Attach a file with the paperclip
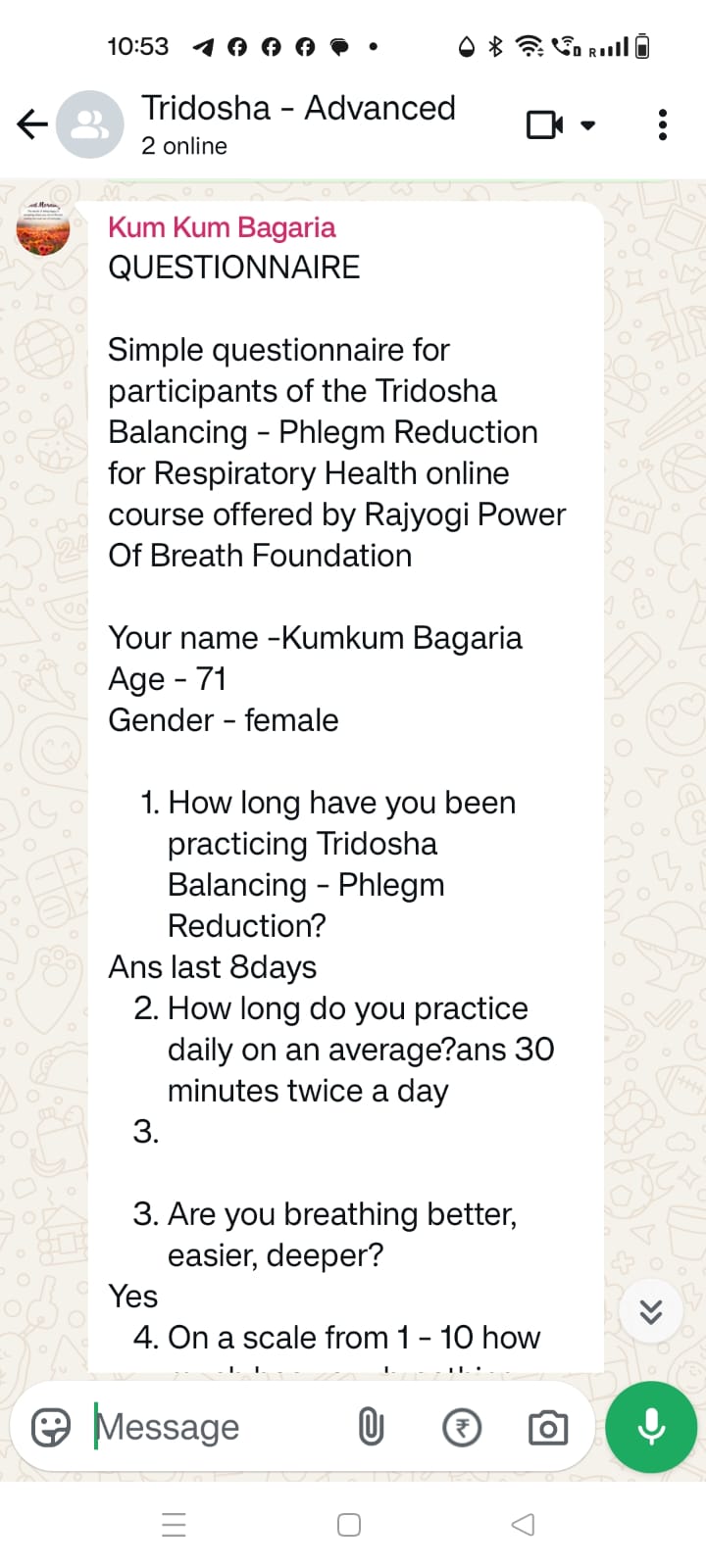Image resolution: width=706 pixels, height=1568 pixels. [x=371, y=1427]
